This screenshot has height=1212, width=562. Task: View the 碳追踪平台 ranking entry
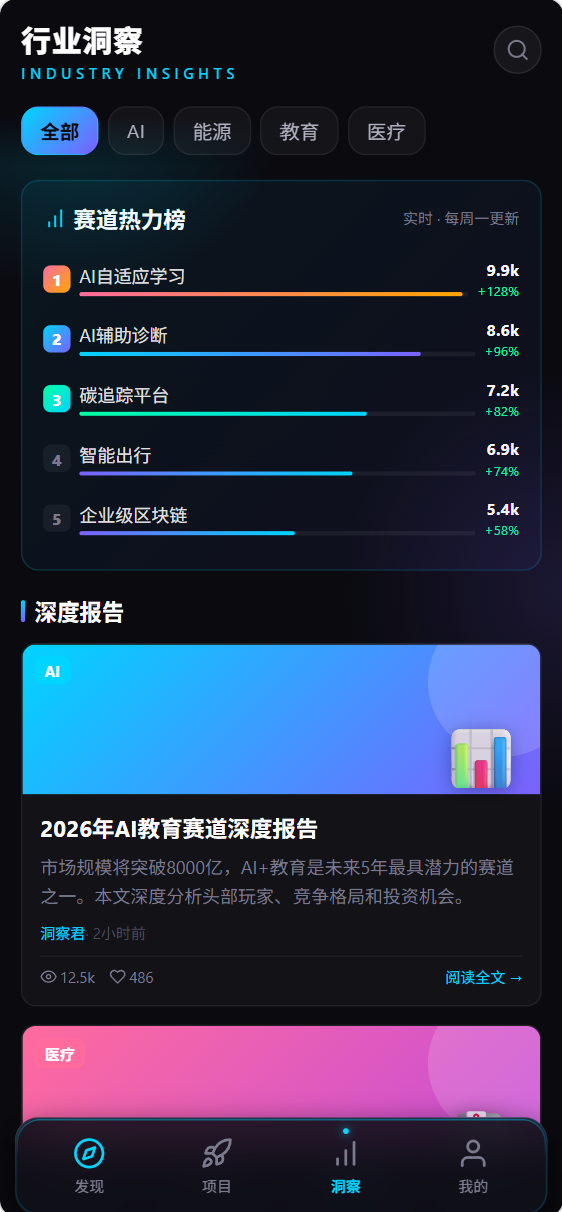pyautogui.click(x=281, y=400)
